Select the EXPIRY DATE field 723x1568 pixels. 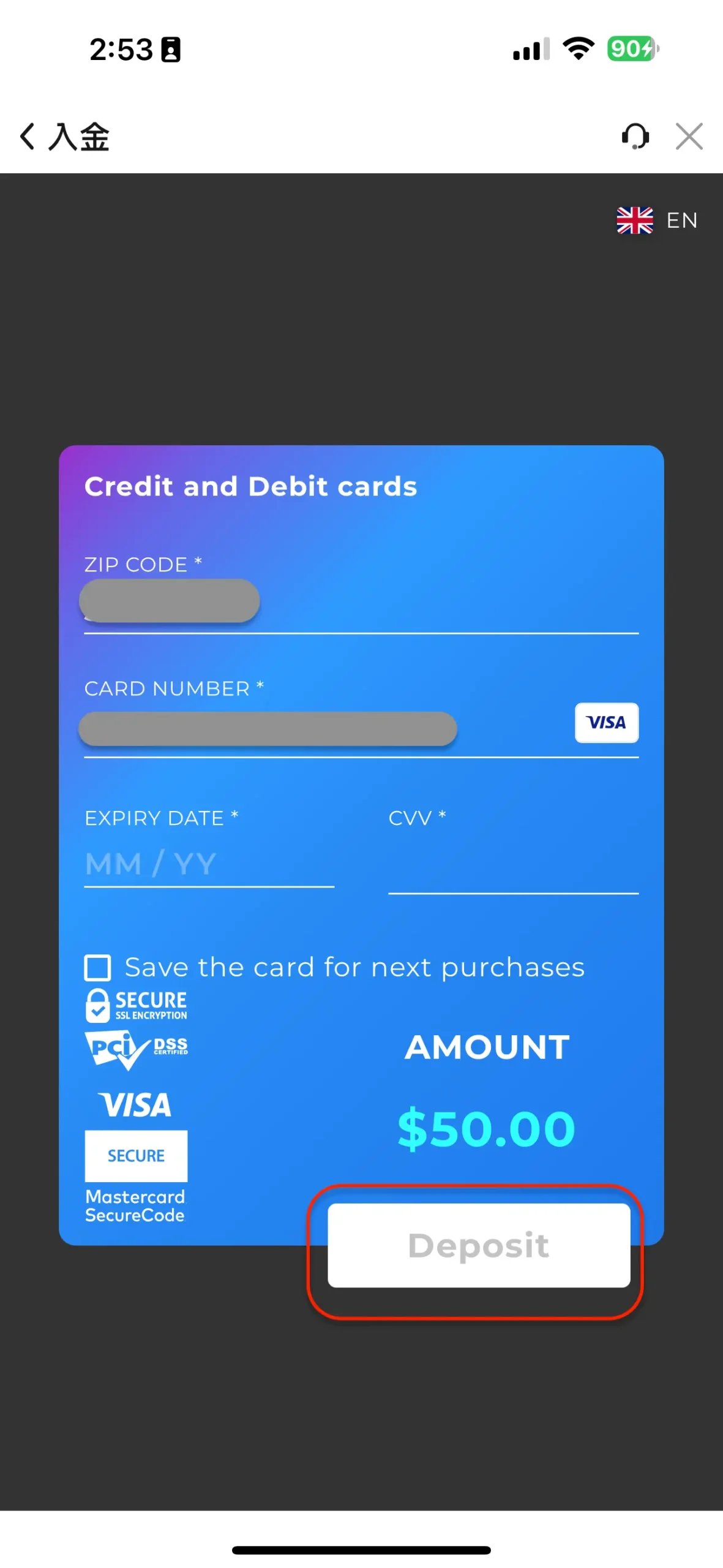tap(208, 864)
